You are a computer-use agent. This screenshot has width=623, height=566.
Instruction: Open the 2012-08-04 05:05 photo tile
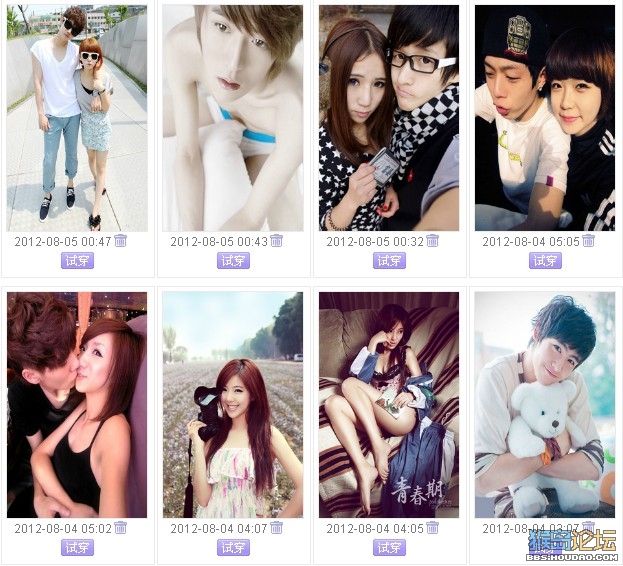[x=545, y=118]
